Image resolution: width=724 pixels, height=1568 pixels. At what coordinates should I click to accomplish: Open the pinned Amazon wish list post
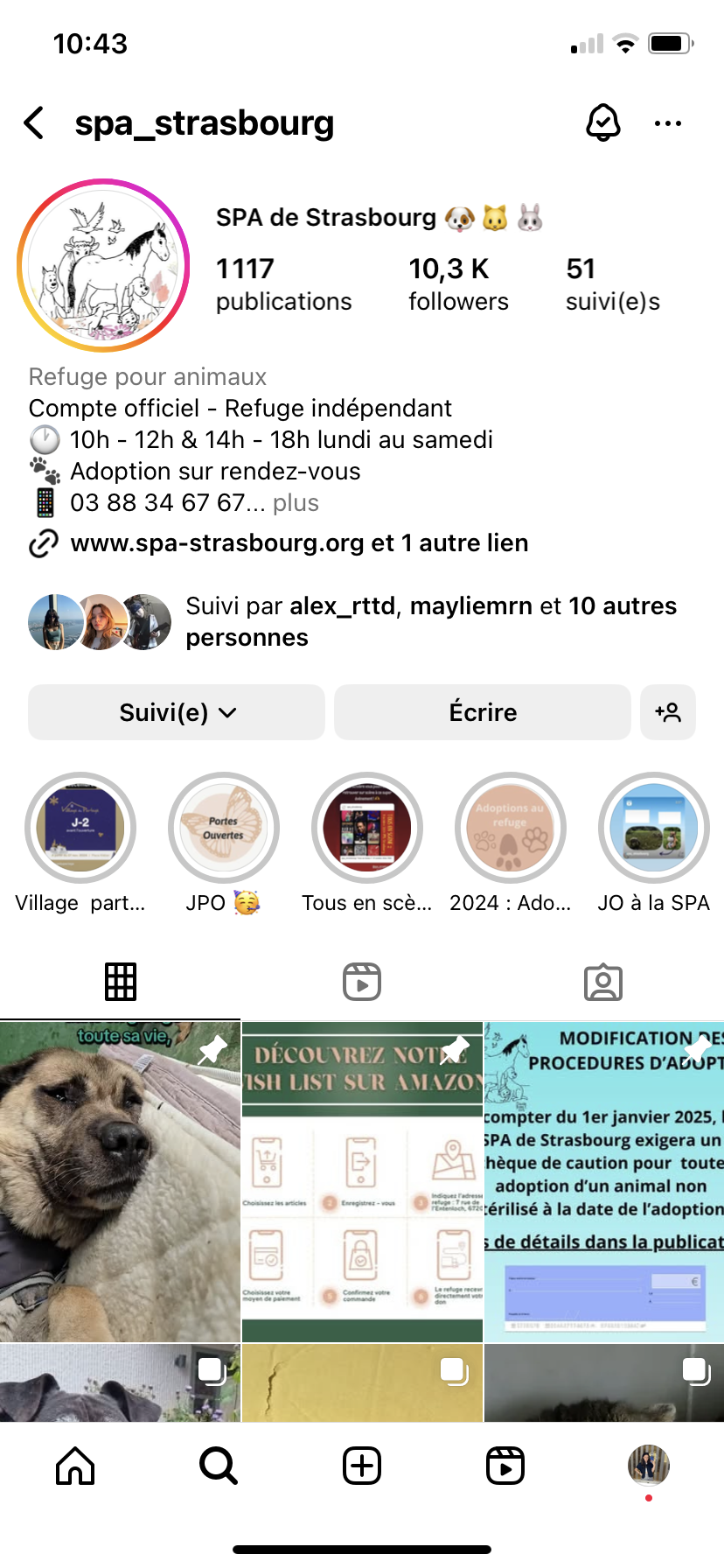tap(362, 1181)
